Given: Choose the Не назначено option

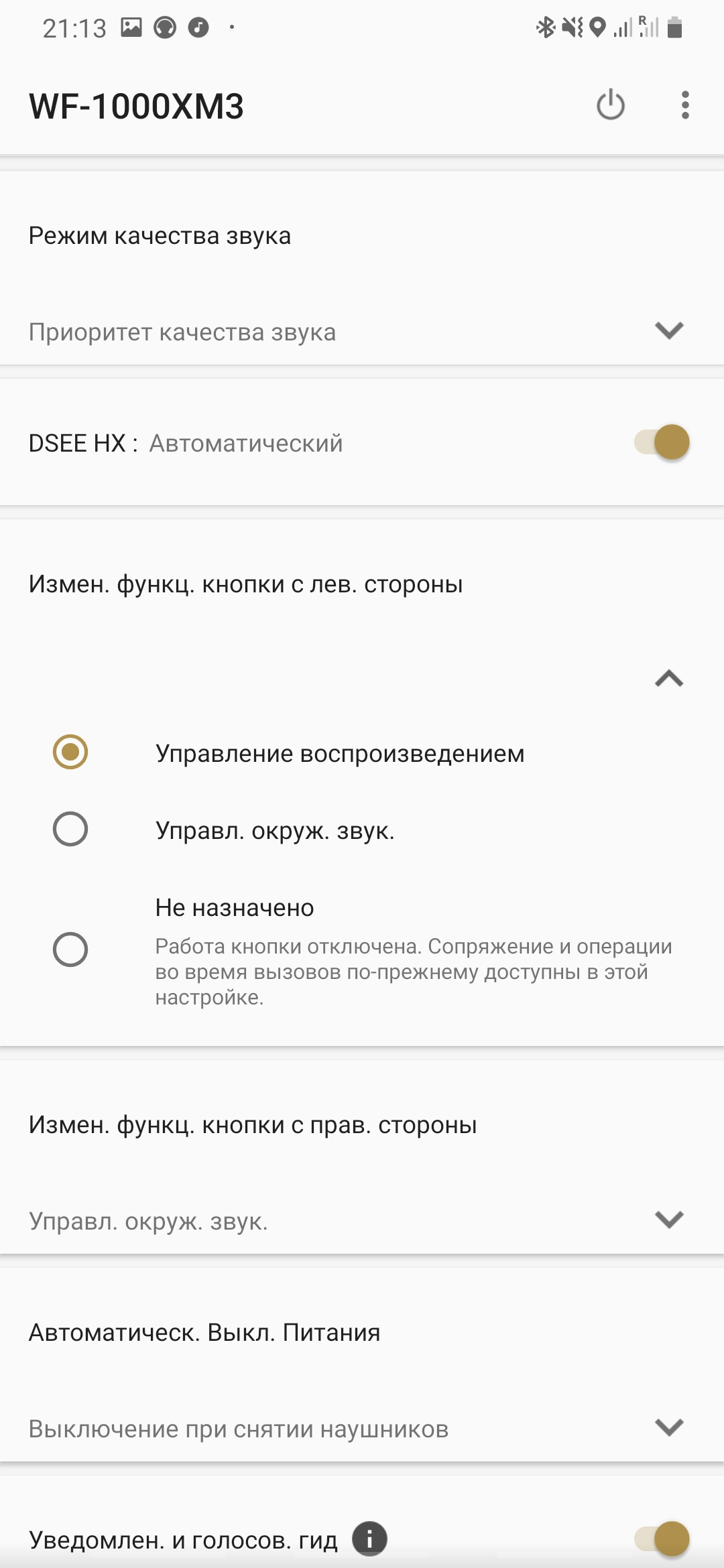Looking at the screenshot, I should (x=70, y=950).
